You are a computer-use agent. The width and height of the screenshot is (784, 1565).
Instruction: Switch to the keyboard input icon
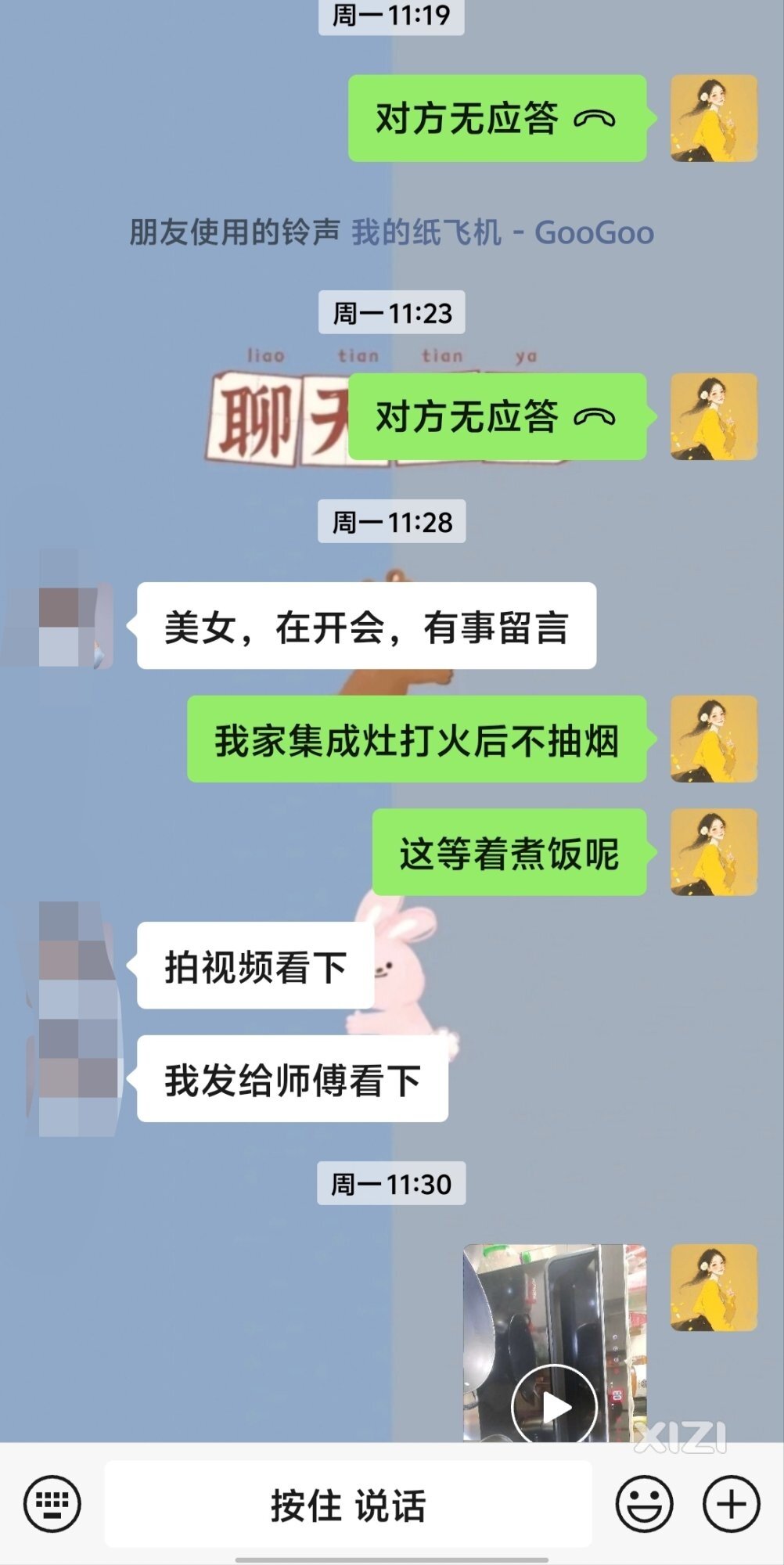coord(52,1503)
